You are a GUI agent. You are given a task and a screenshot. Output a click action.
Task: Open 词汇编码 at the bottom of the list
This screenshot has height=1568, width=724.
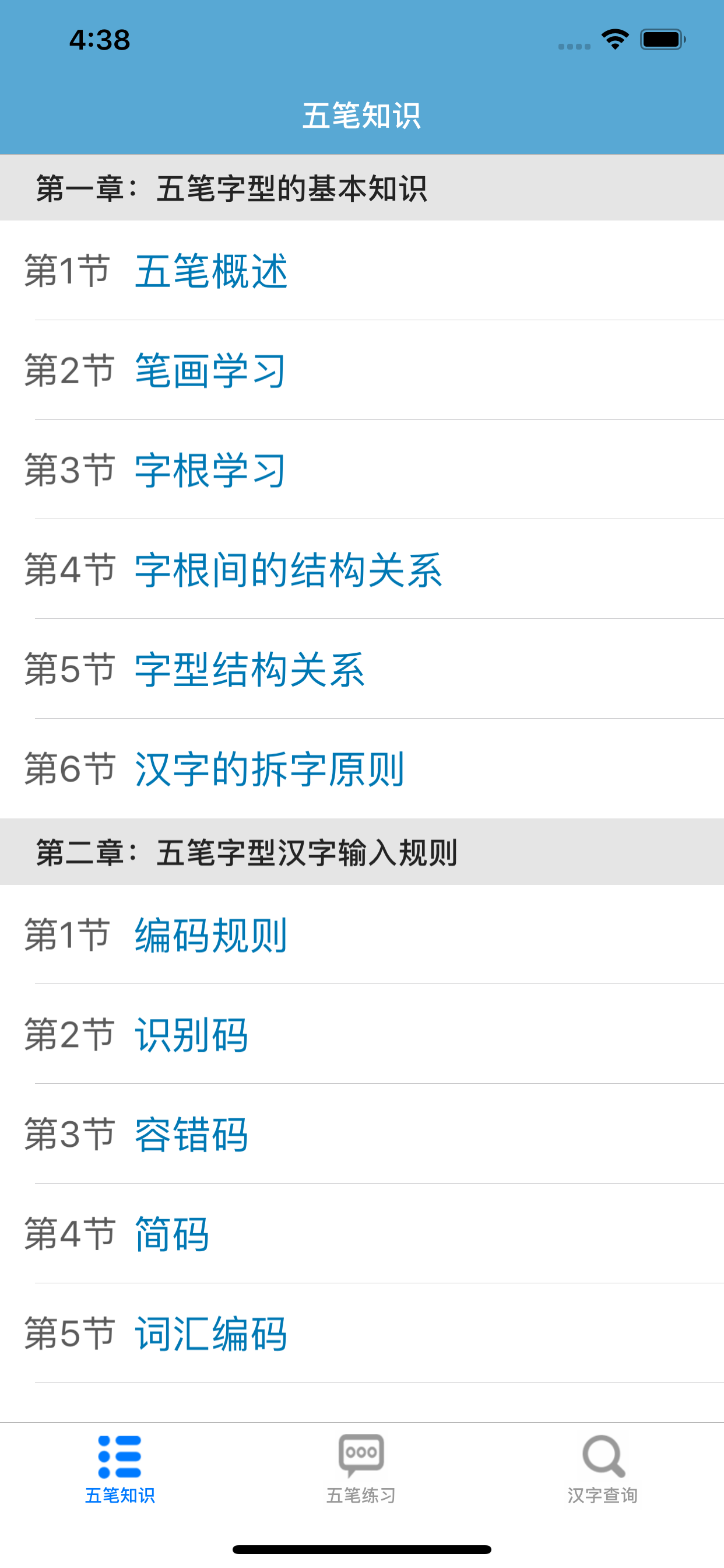[211, 1334]
